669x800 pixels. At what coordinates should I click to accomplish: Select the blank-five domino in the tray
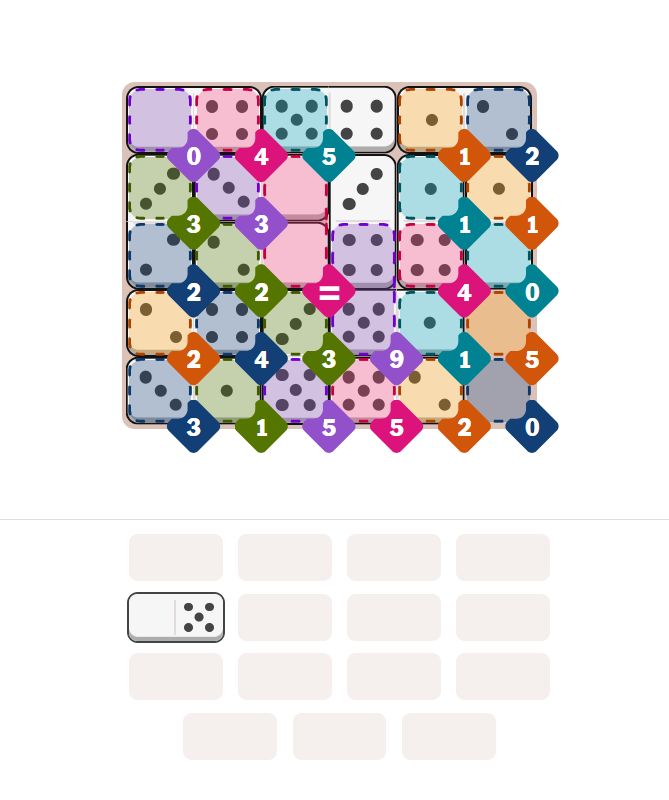pos(176,617)
